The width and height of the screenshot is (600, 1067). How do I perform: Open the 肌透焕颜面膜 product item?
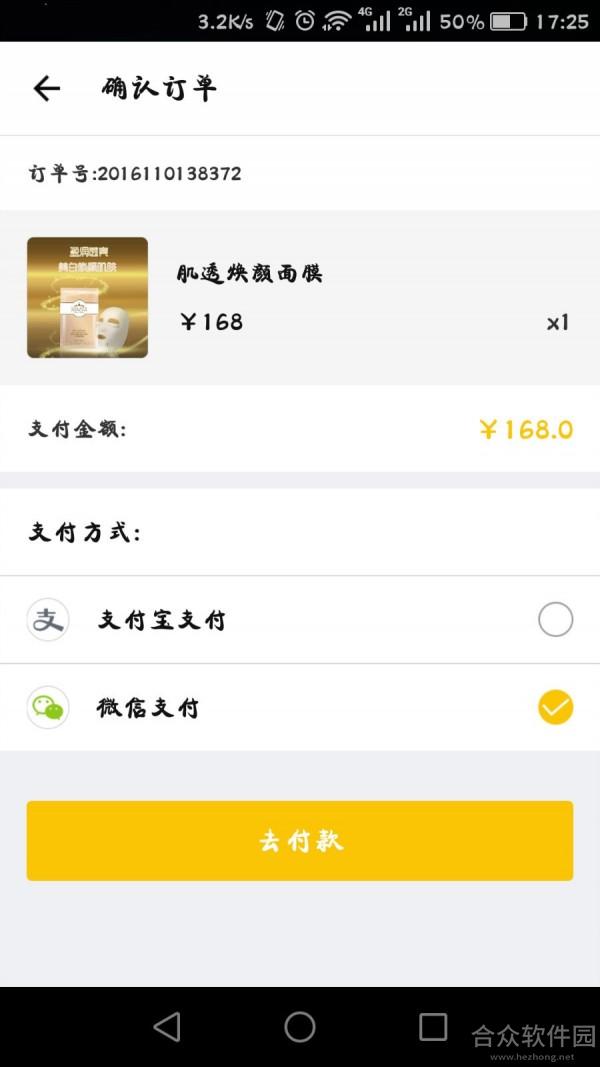300,297
